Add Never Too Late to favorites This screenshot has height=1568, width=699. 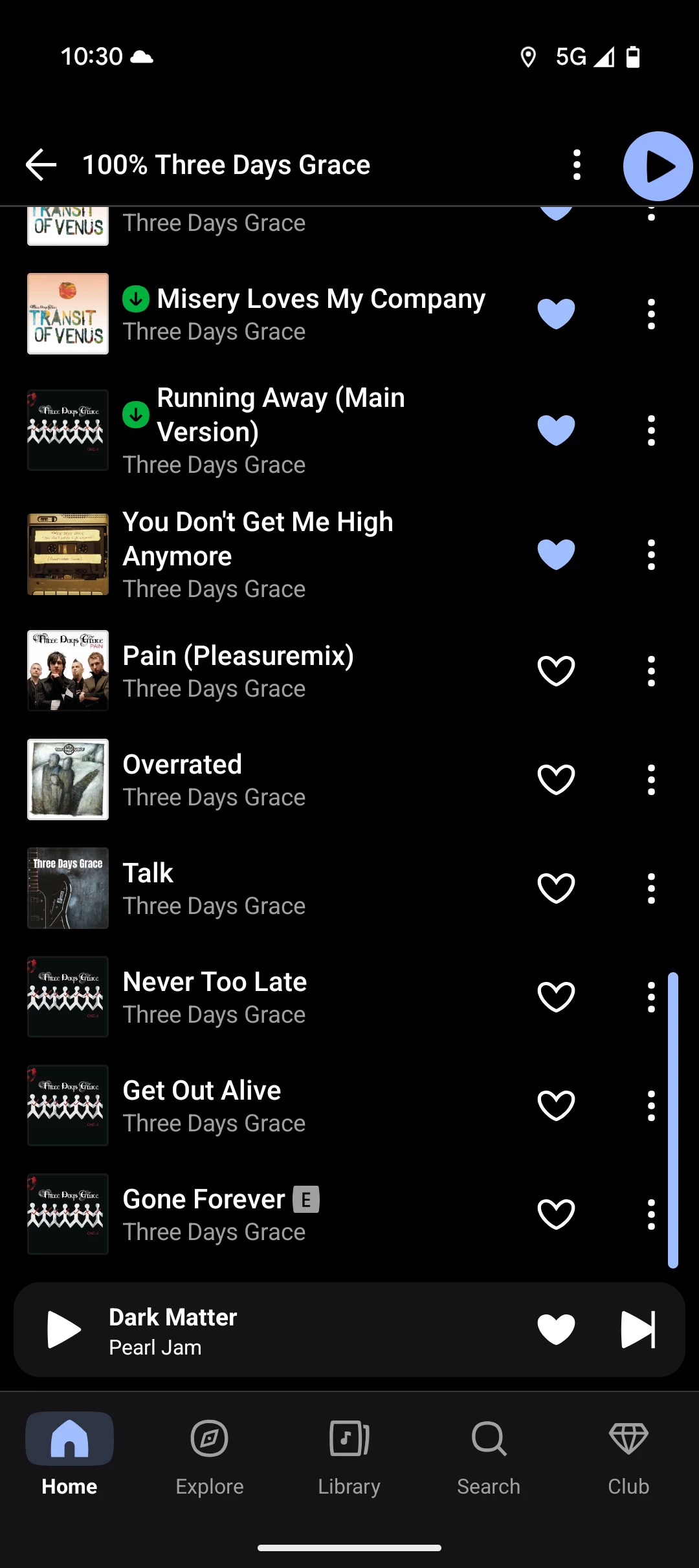pyautogui.click(x=556, y=997)
